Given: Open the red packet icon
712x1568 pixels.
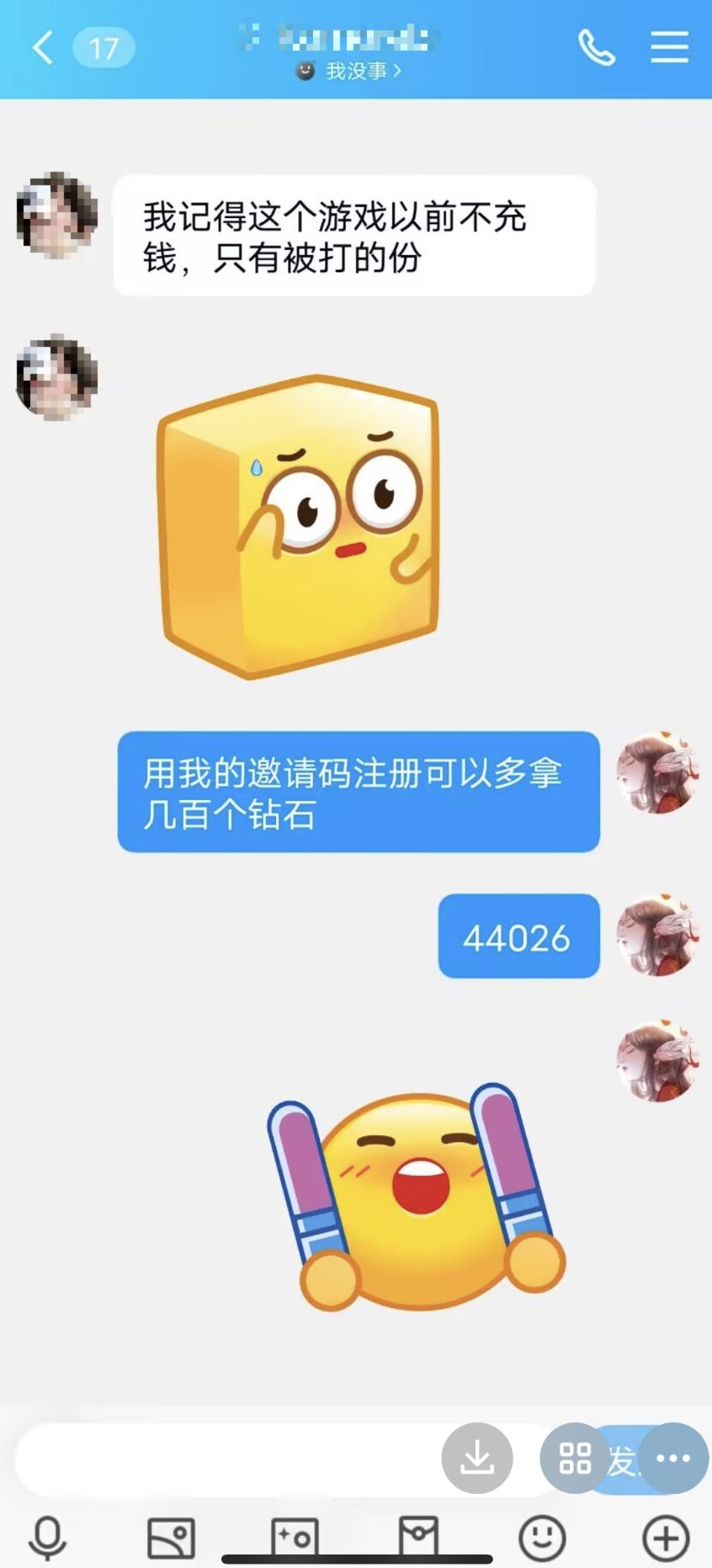Looking at the screenshot, I should 417,1535.
